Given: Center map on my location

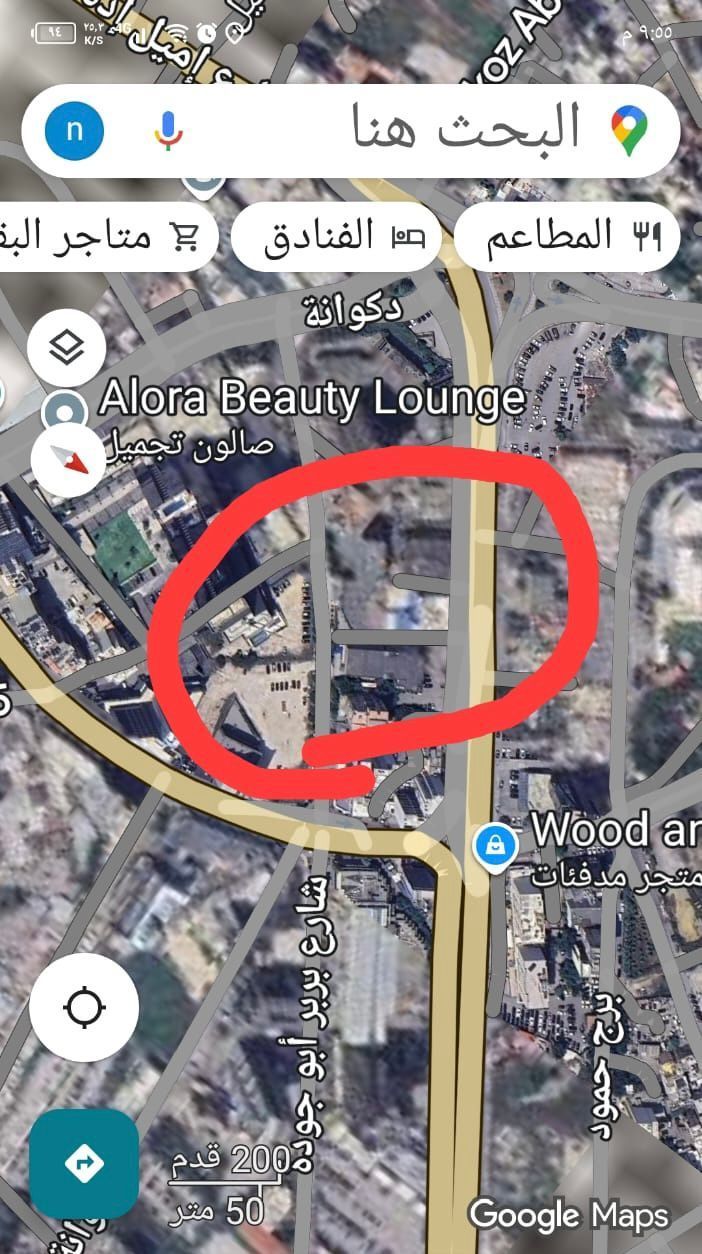Looking at the screenshot, I should (84, 1006).
